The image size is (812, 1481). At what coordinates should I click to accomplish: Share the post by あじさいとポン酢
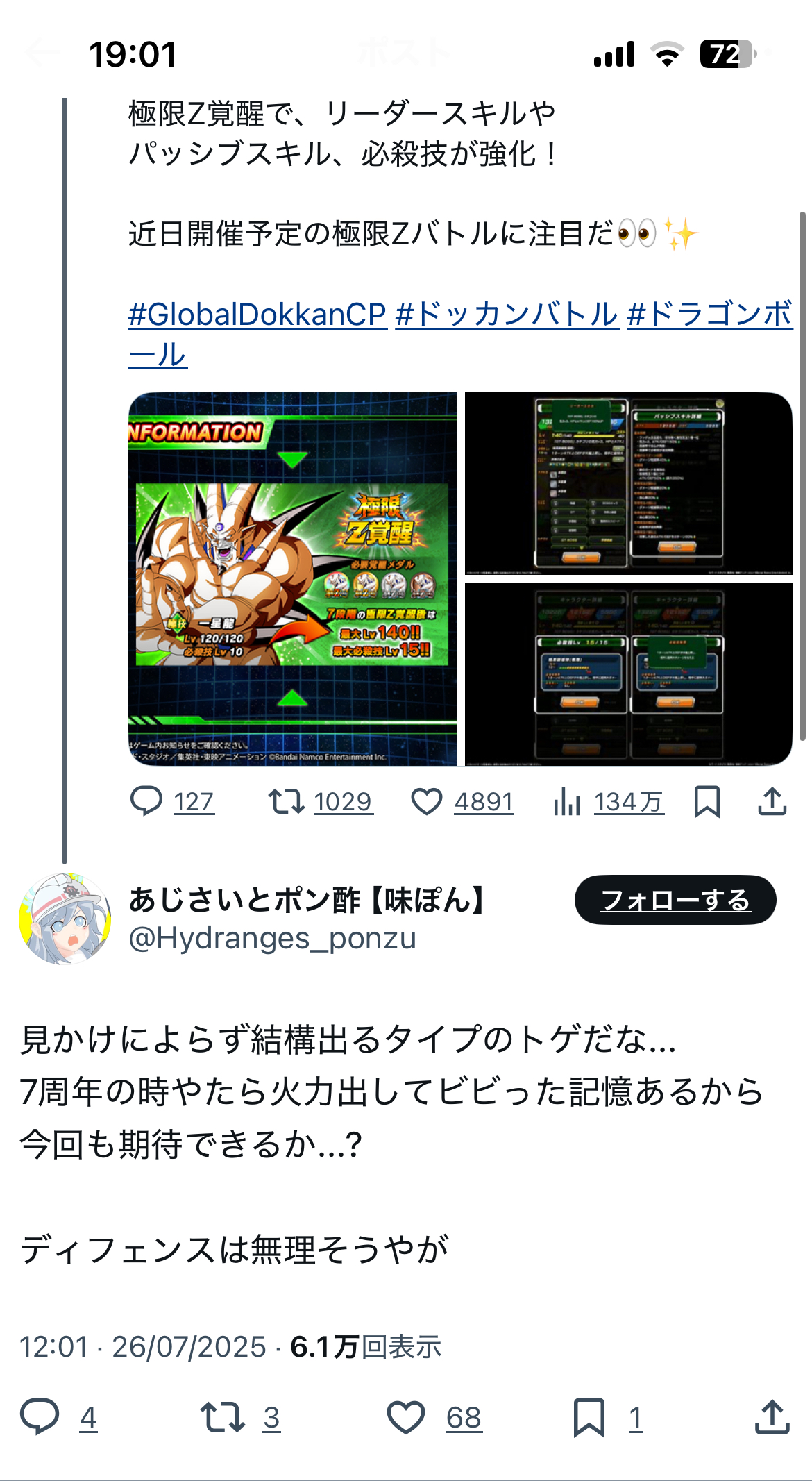pos(772,1417)
